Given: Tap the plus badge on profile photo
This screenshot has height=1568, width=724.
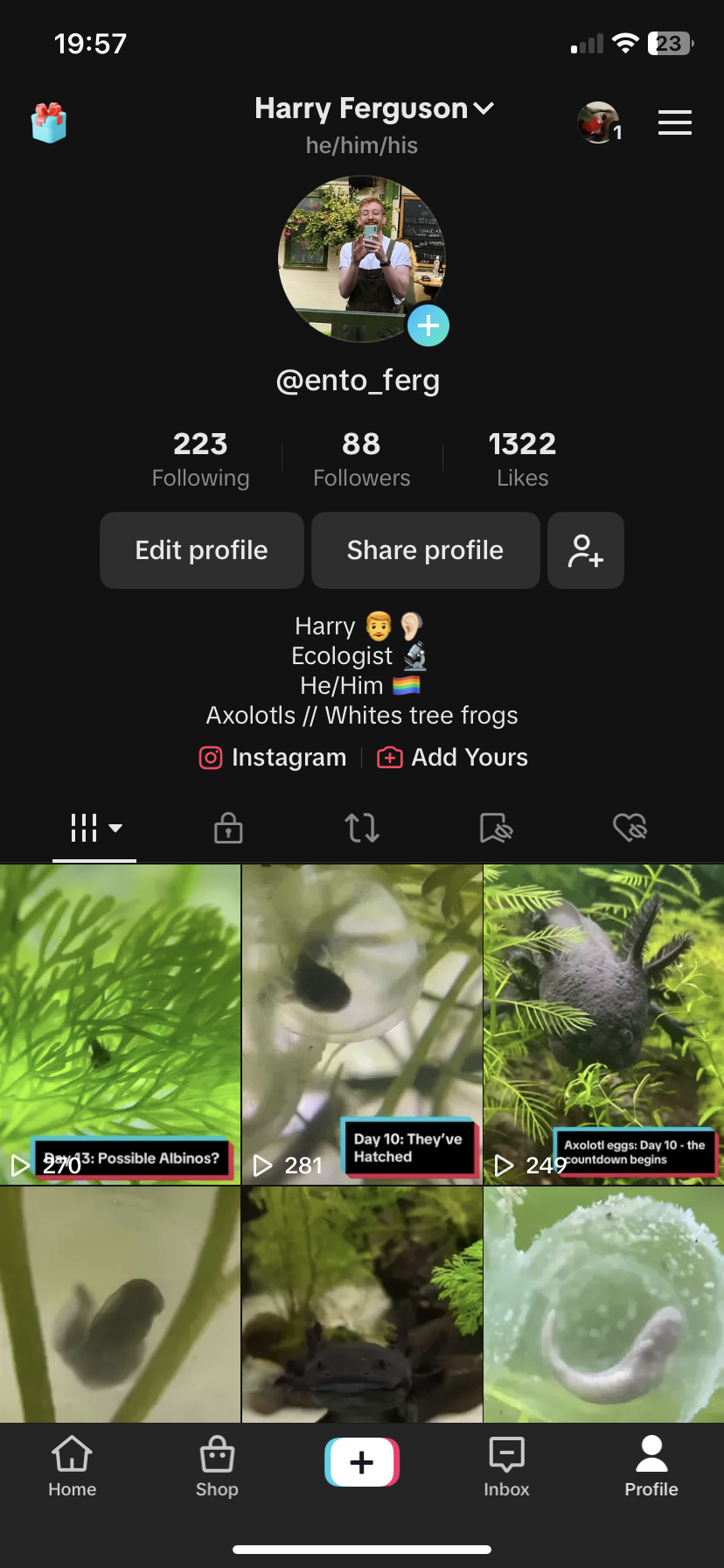Looking at the screenshot, I should pos(428,325).
